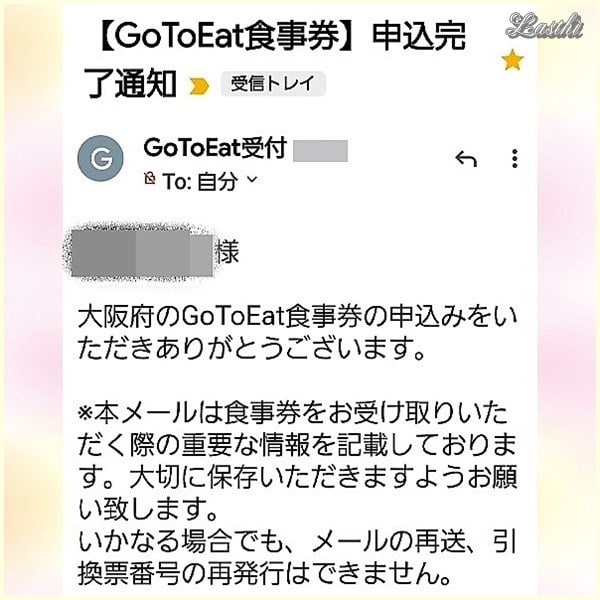The image size is (600, 600).
Task: Tap the 受信トレイ label chip
Action: (273, 85)
